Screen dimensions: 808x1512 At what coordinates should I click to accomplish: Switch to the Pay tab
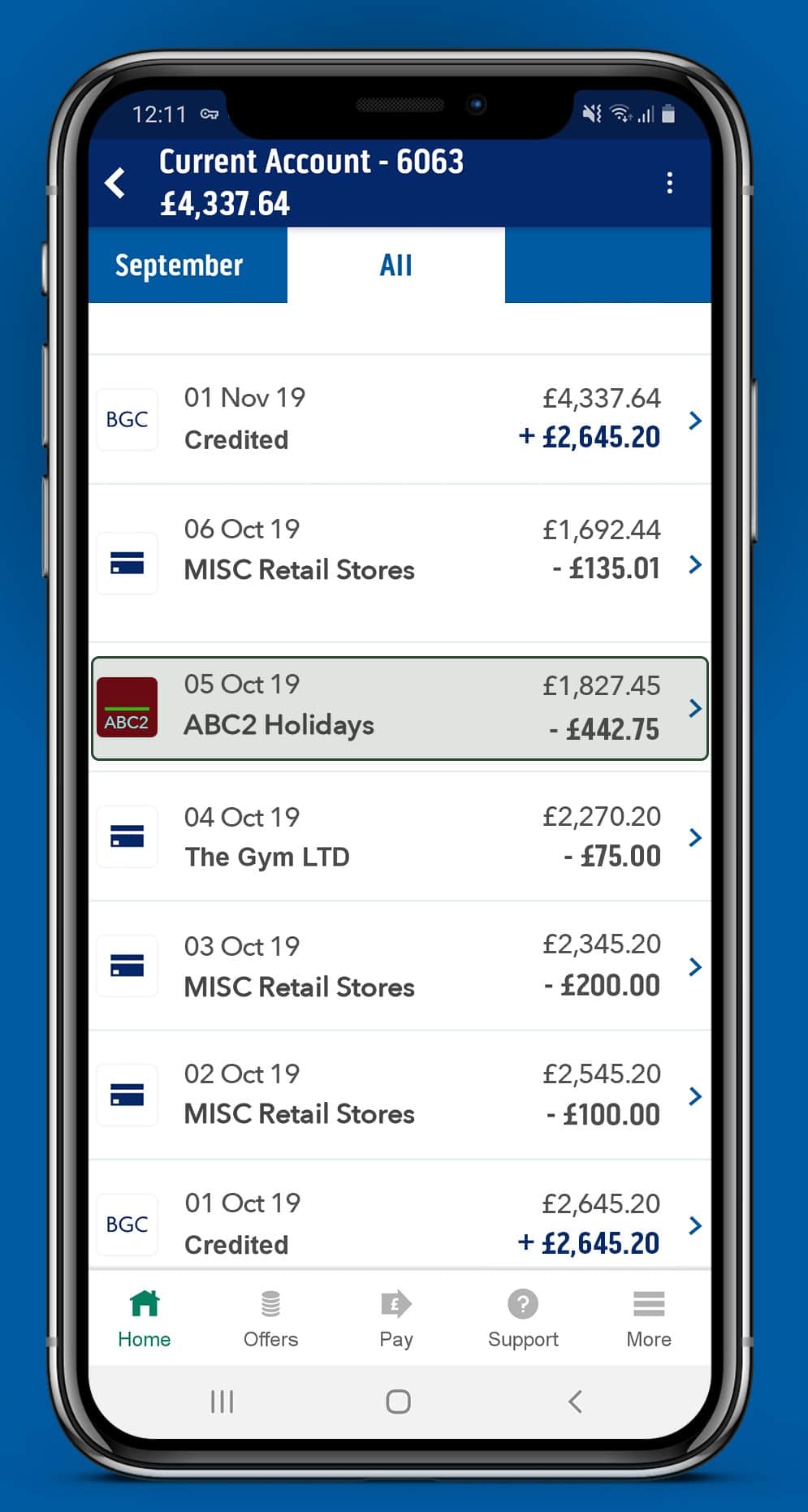pos(396,1319)
